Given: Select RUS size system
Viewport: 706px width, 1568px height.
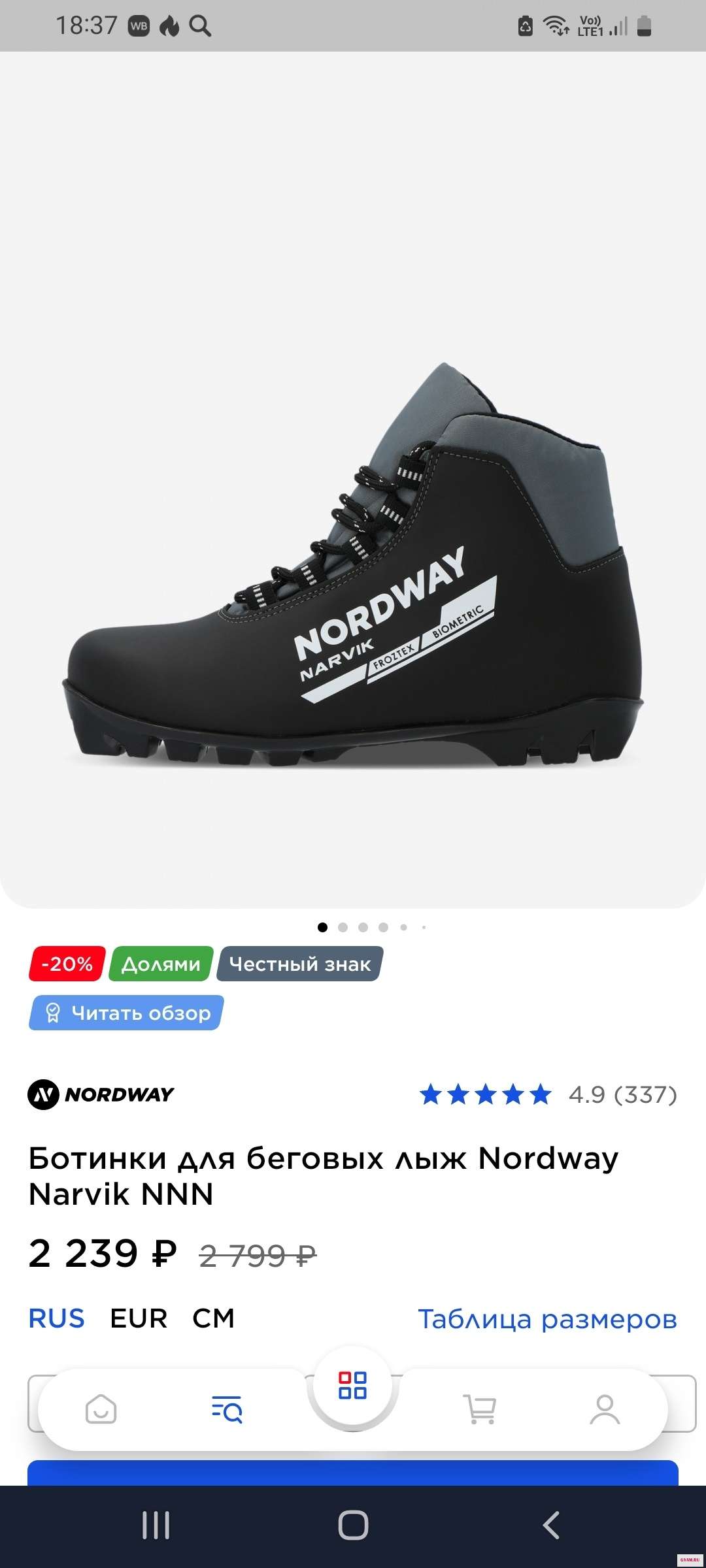Looking at the screenshot, I should point(57,1318).
